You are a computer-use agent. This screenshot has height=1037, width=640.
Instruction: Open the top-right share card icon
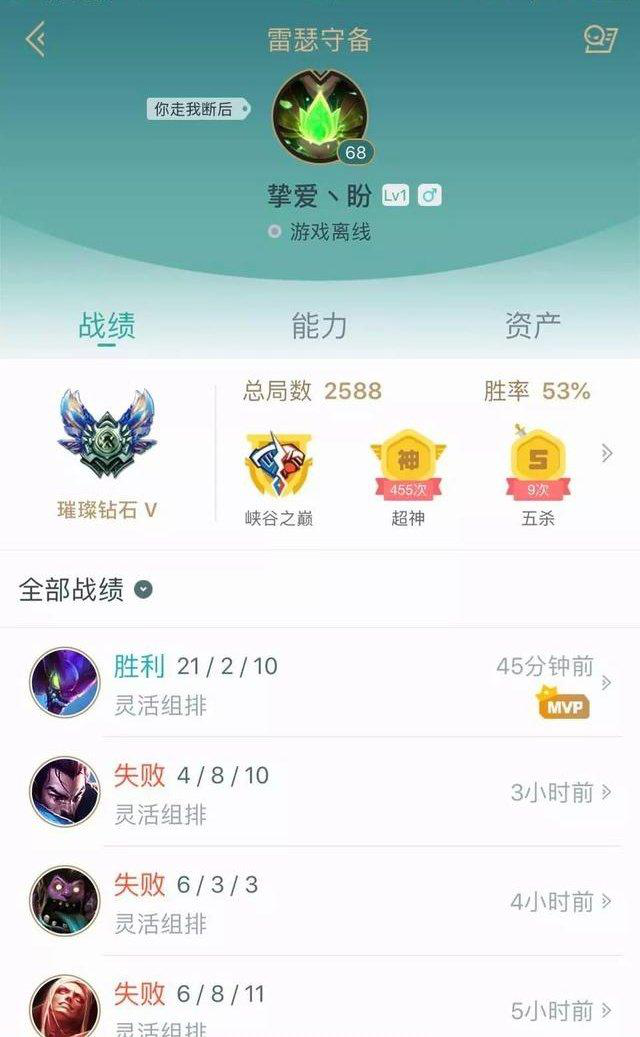[600, 39]
